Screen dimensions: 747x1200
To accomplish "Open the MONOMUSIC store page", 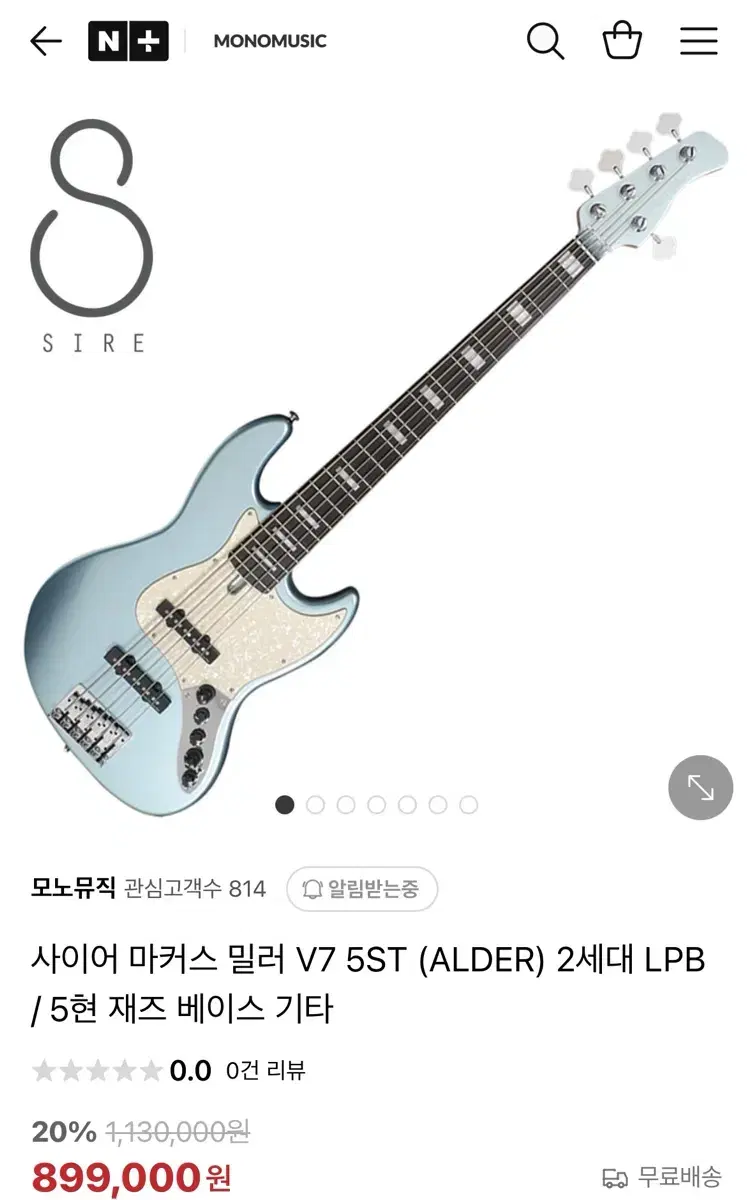I will click(x=270, y=41).
